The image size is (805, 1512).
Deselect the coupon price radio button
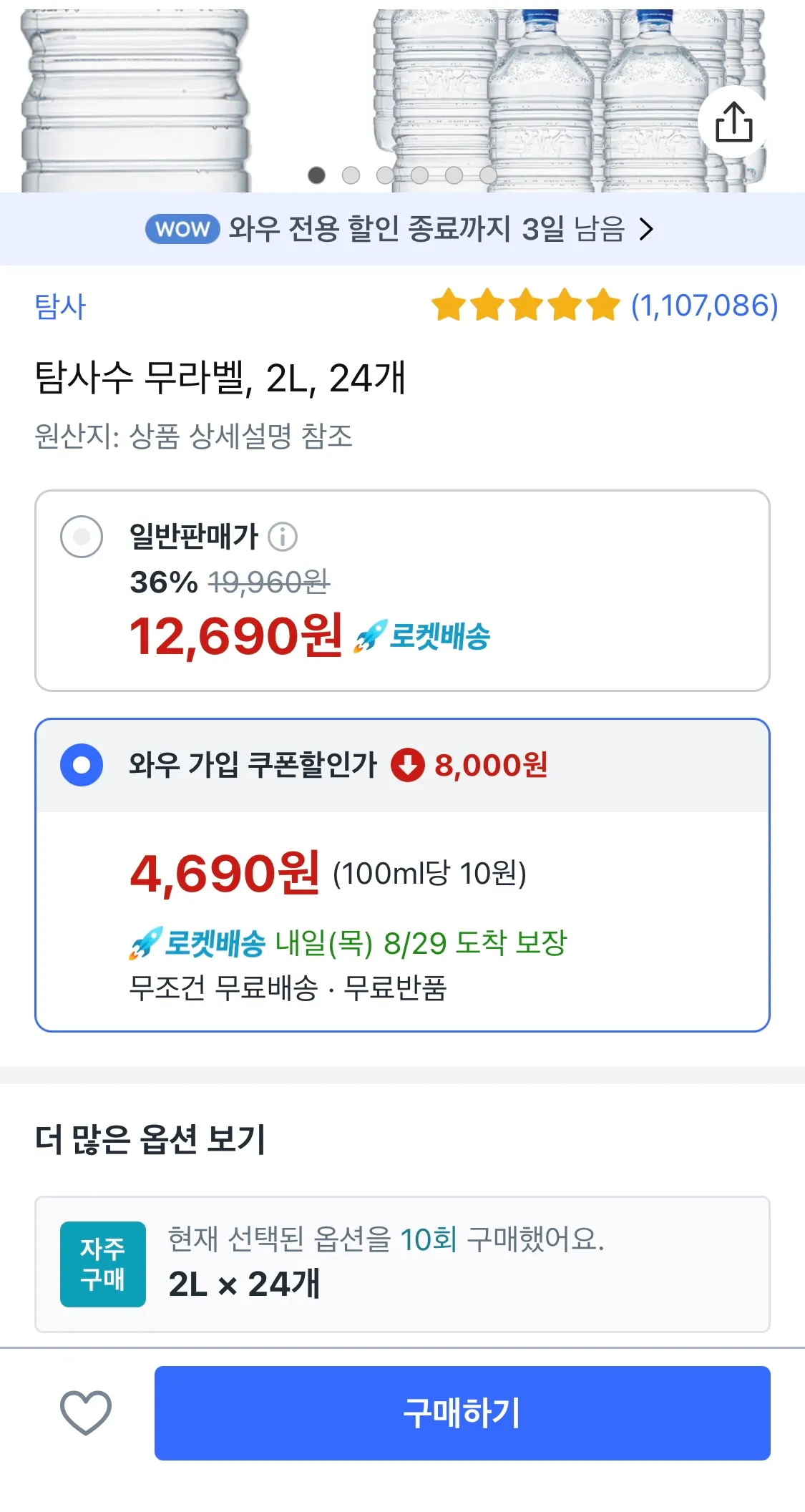(x=82, y=766)
